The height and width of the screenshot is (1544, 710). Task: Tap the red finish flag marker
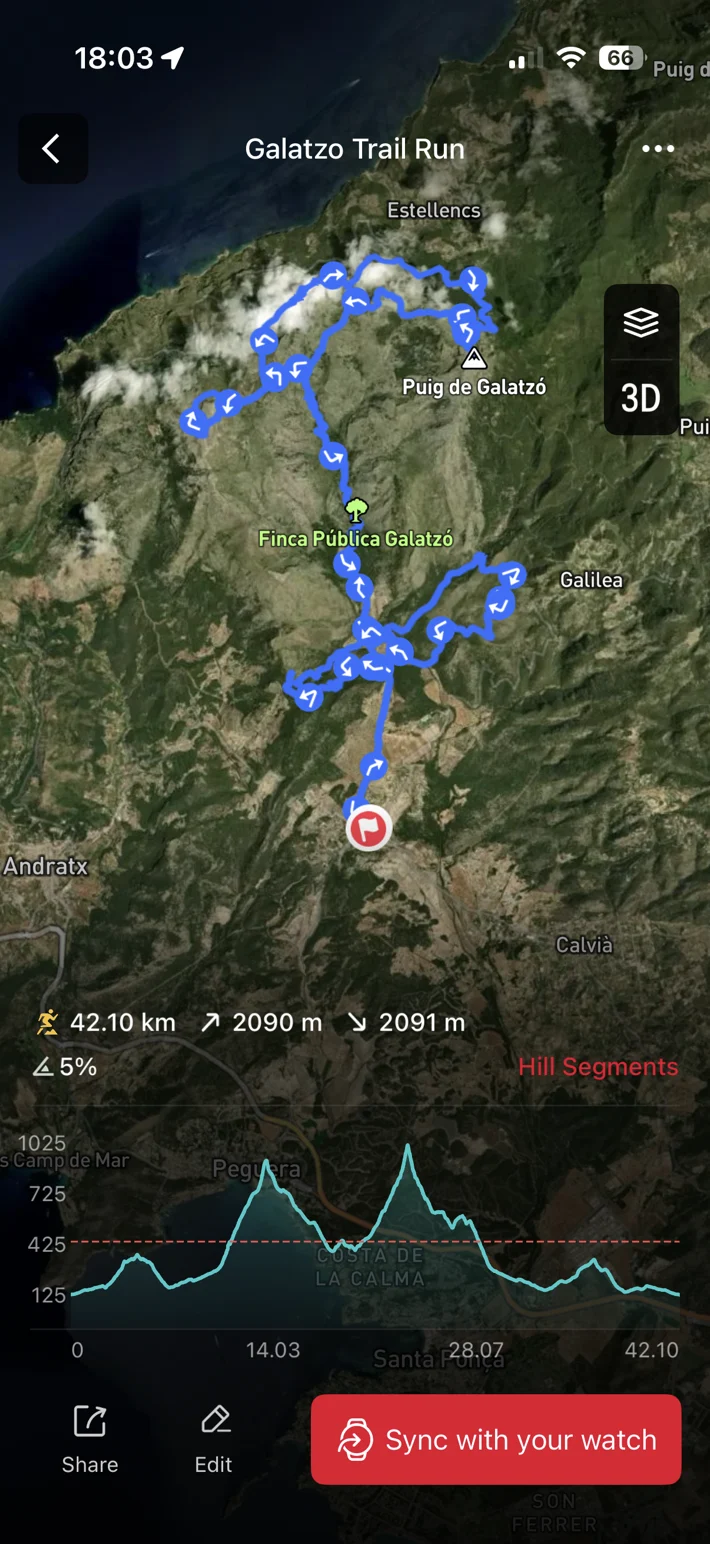click(369, 829)
